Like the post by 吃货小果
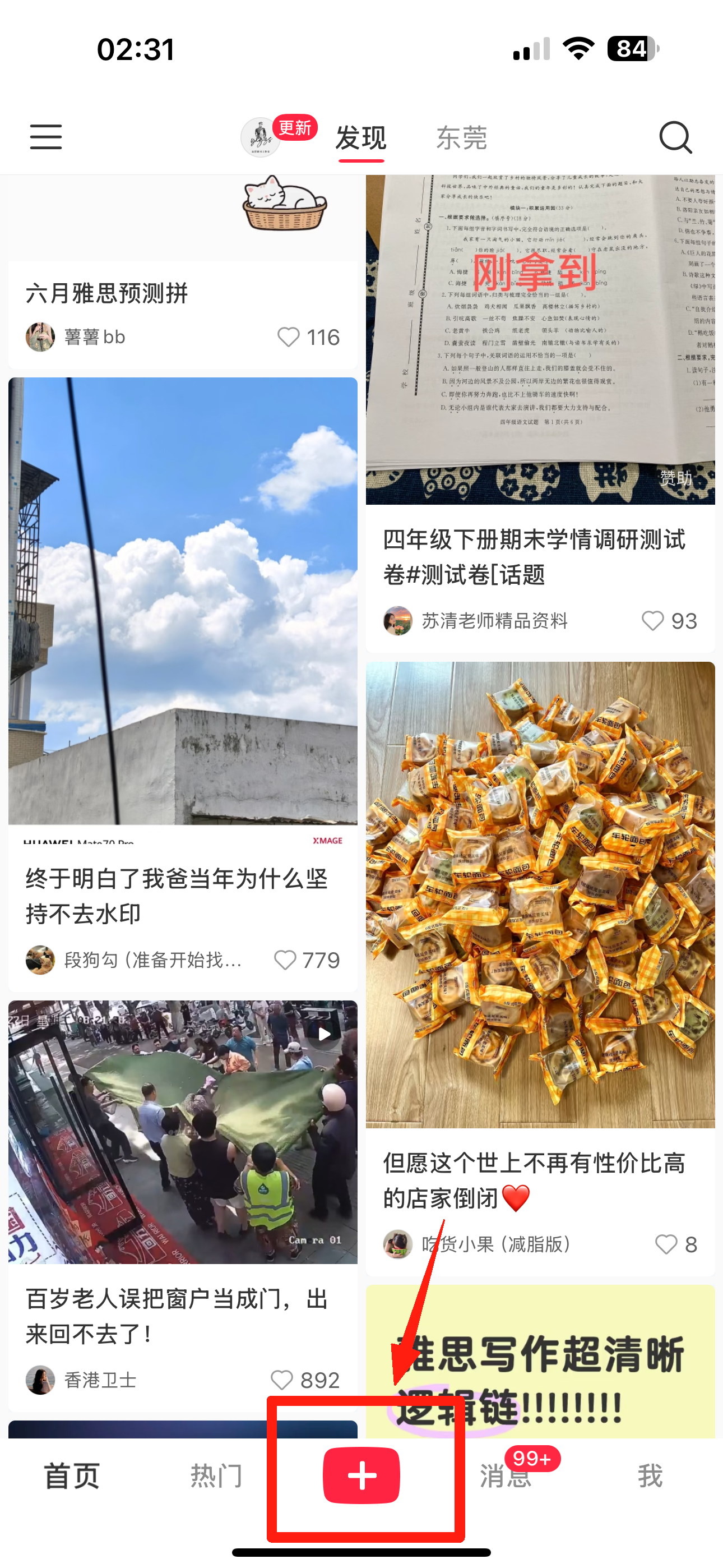Image resolution: width=723 pixels, height=1568 pixels. (x=666, y=1244)
